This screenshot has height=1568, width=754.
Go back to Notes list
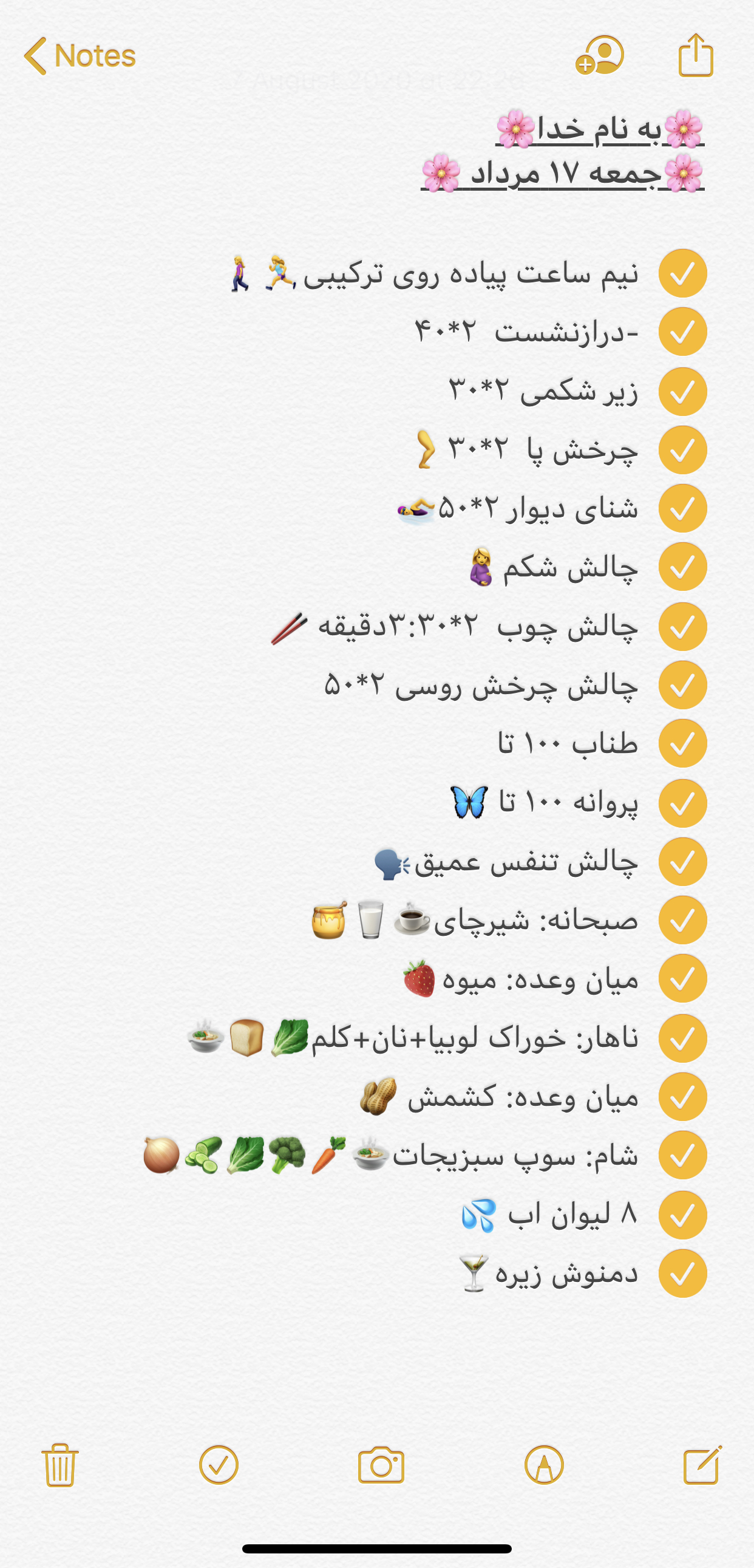(x=80, y=56)
